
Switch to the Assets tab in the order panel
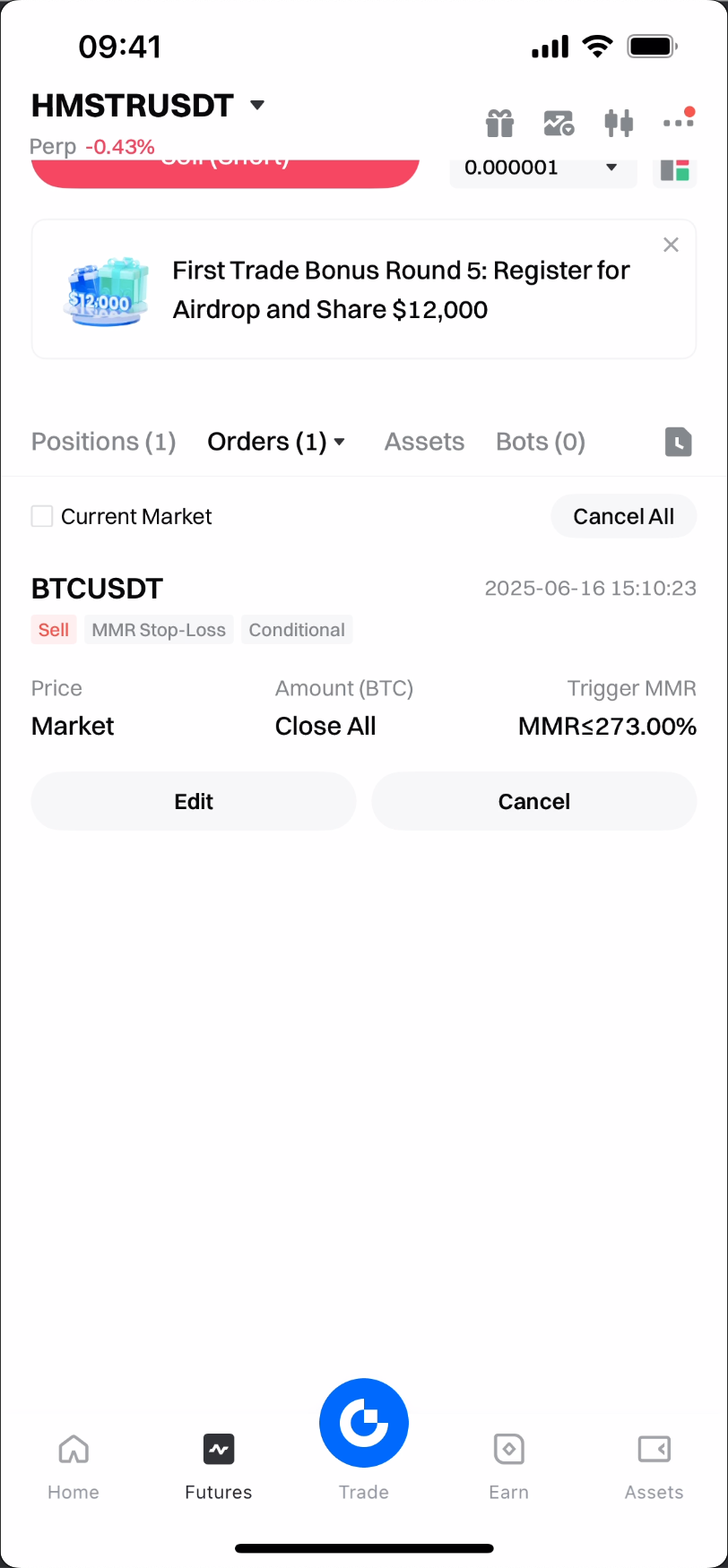(424, 442)
